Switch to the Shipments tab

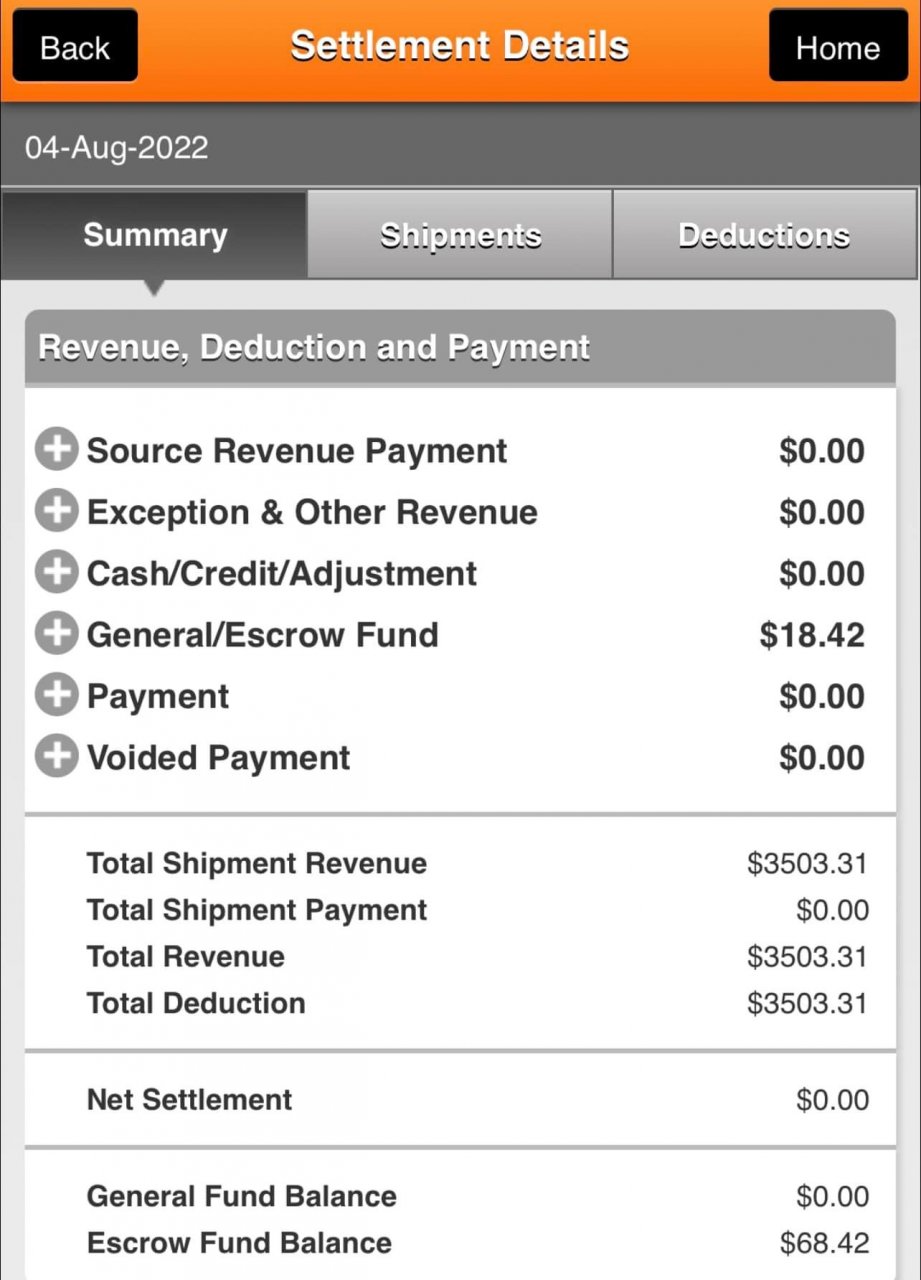click(x=460, y=236)
